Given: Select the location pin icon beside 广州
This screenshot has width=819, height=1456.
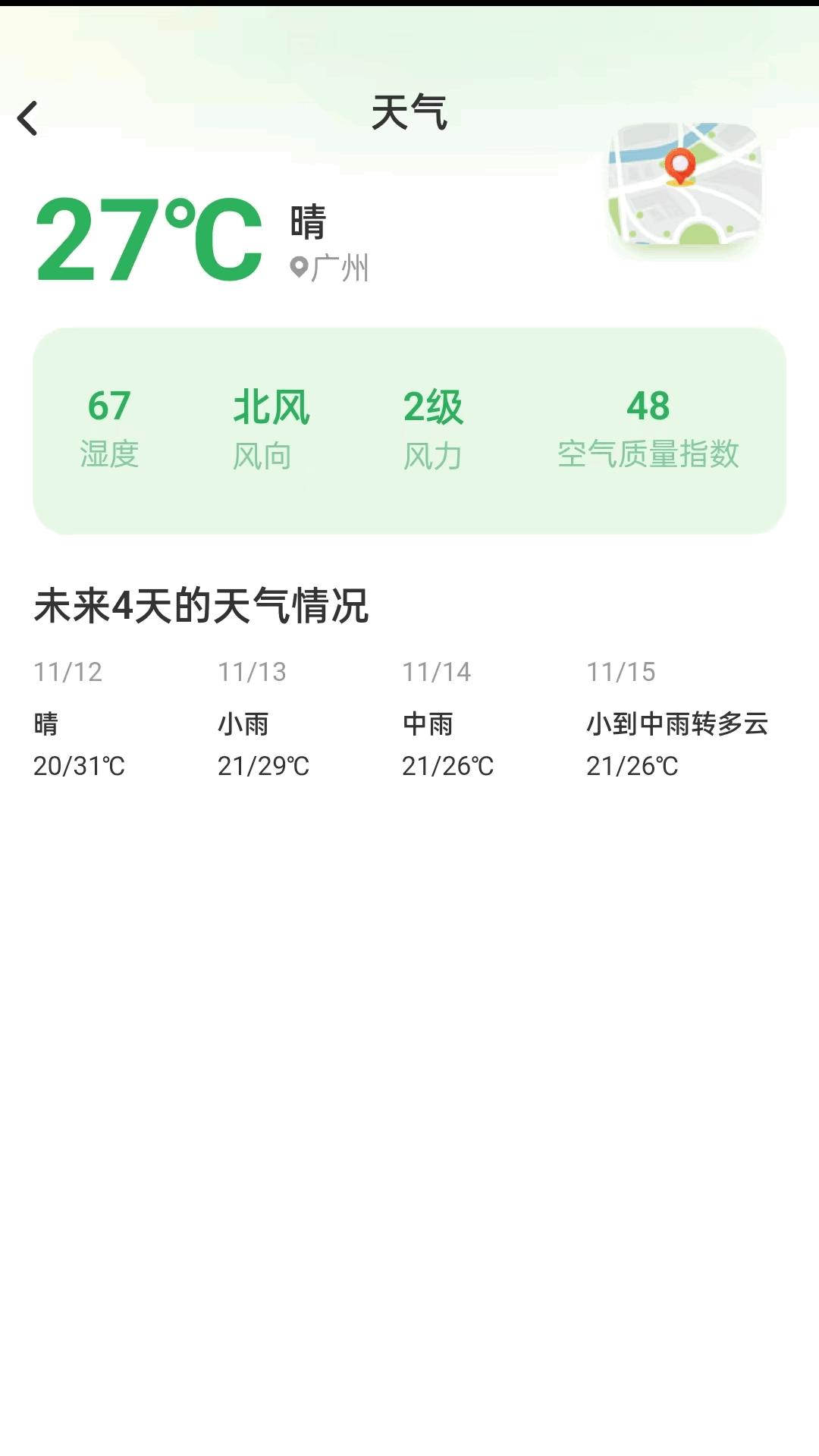Looking at the screenshot, I should 299,267.
